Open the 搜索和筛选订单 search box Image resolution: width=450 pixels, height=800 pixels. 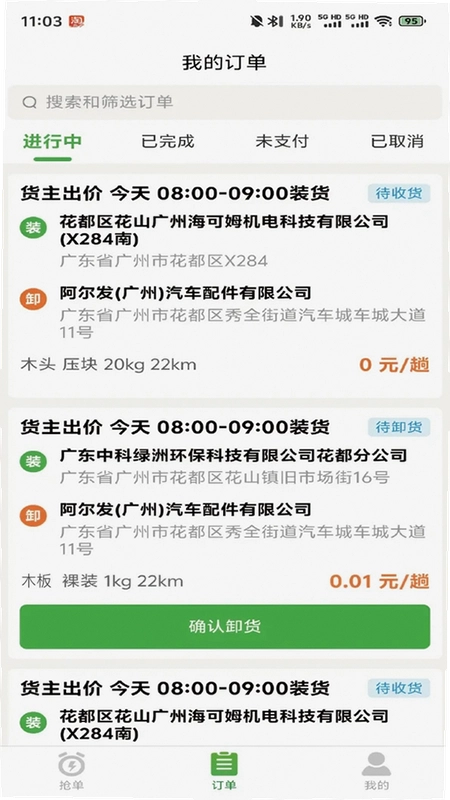pos(224,103)
